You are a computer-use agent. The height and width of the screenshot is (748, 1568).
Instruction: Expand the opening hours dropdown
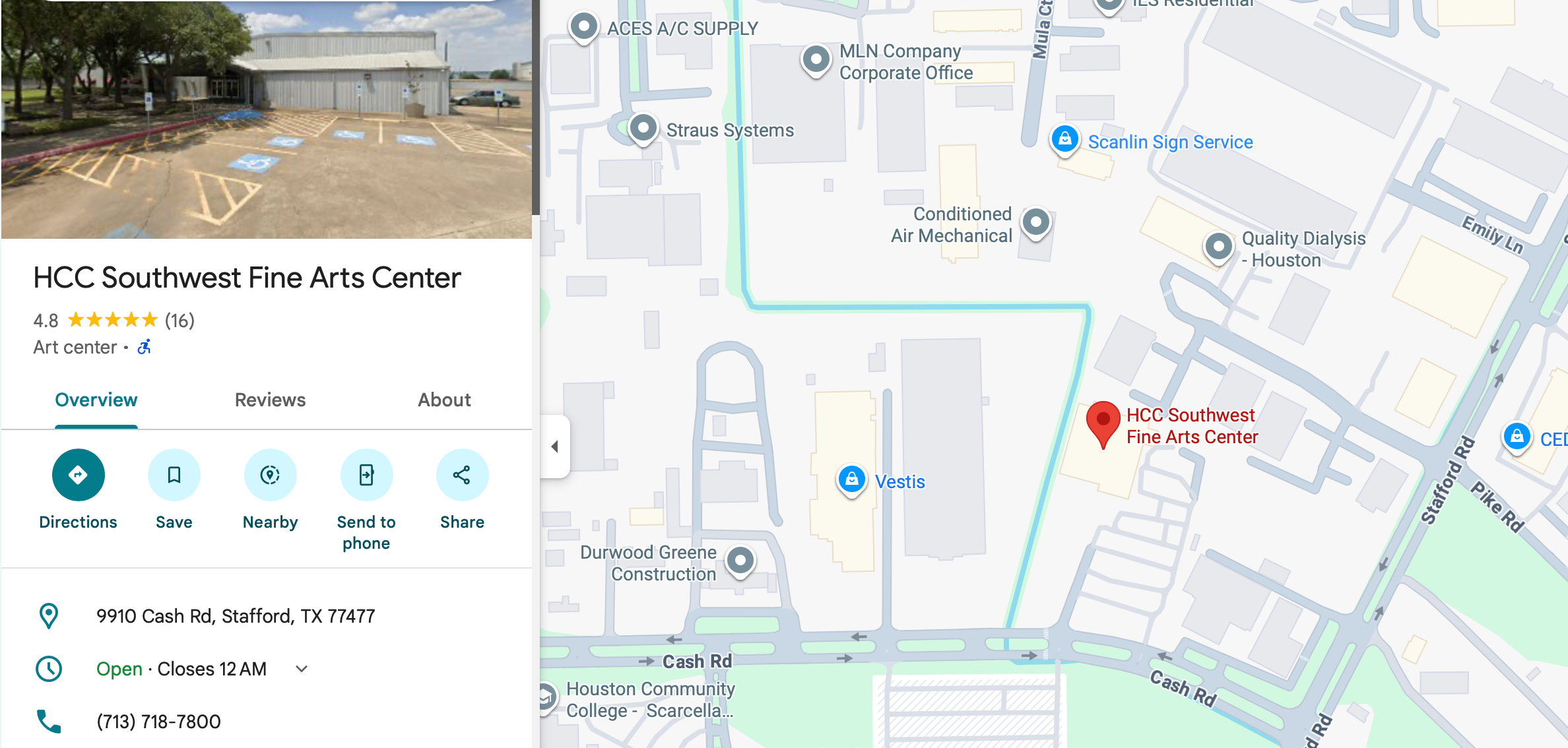pyautogui.click(x=302, y=669)
